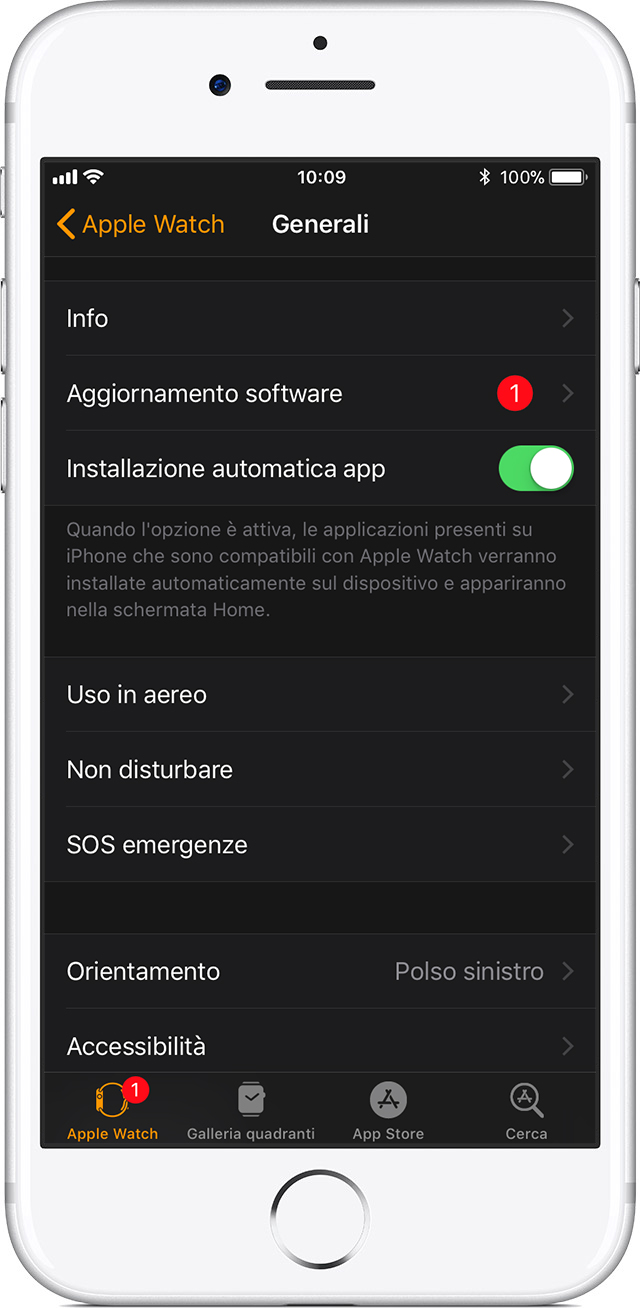Switch to the Cerca tab
Image resolution: width=640 pixels, height=1308 pixels.
[x=526, y=1110]
